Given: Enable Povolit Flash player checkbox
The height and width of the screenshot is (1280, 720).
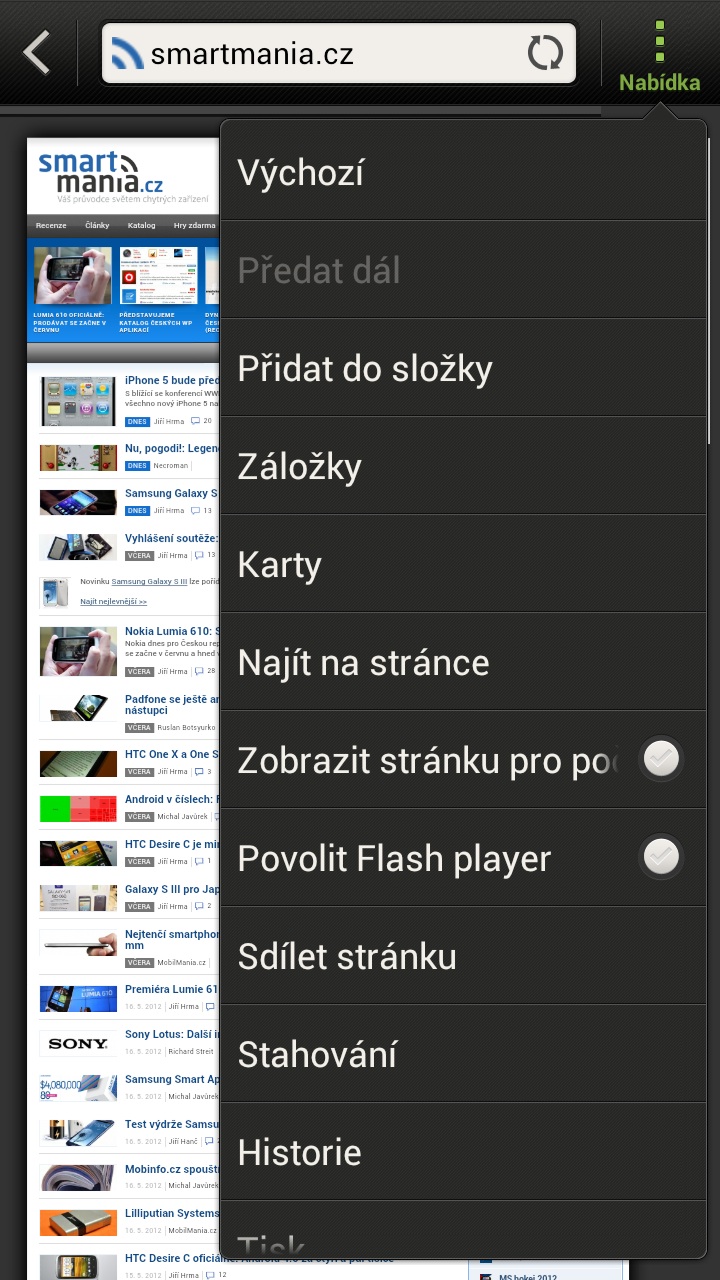Looking at the screenshot, I should click(661, 858).
